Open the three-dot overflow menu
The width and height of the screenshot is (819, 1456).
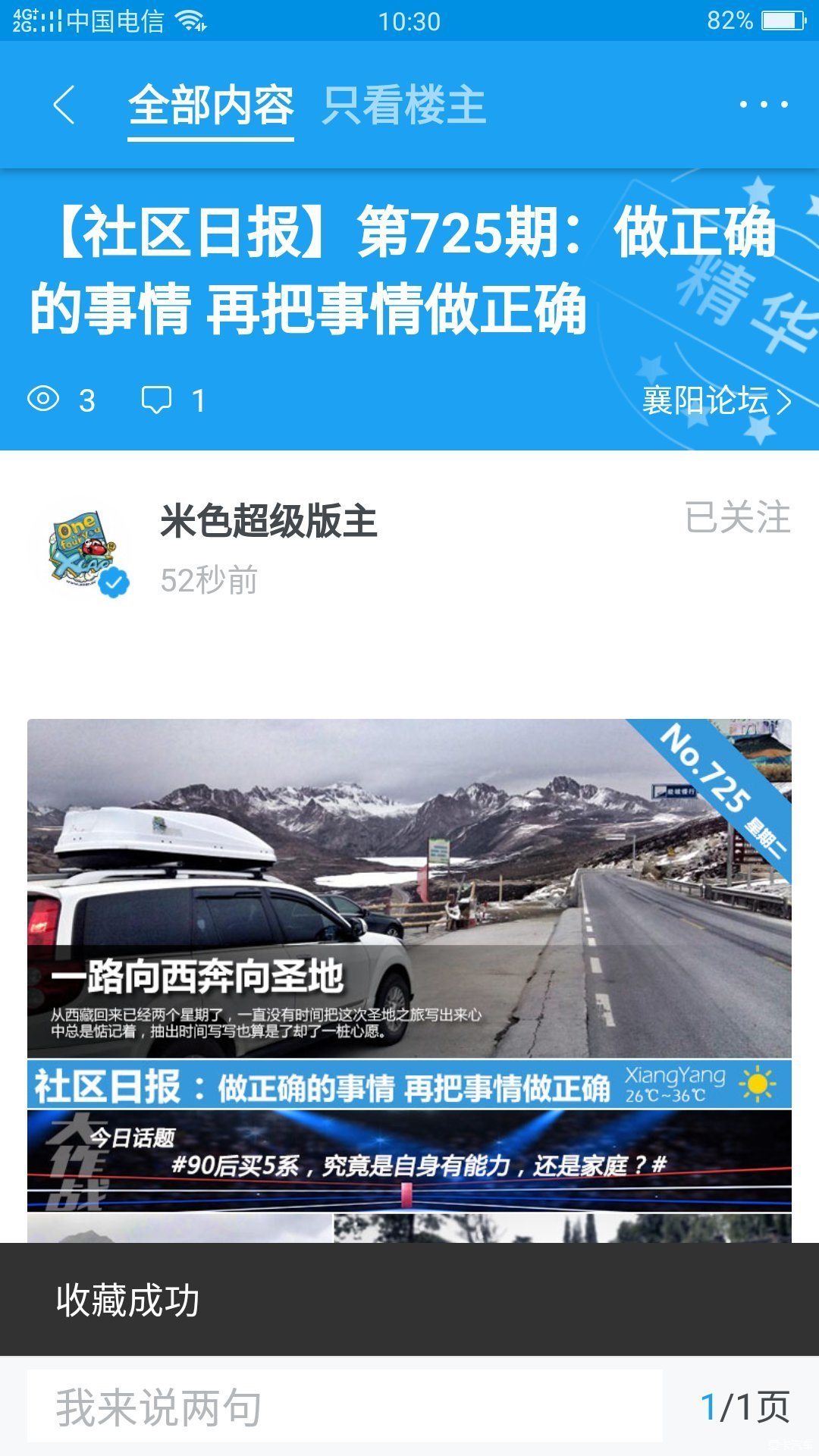point(764,105)
